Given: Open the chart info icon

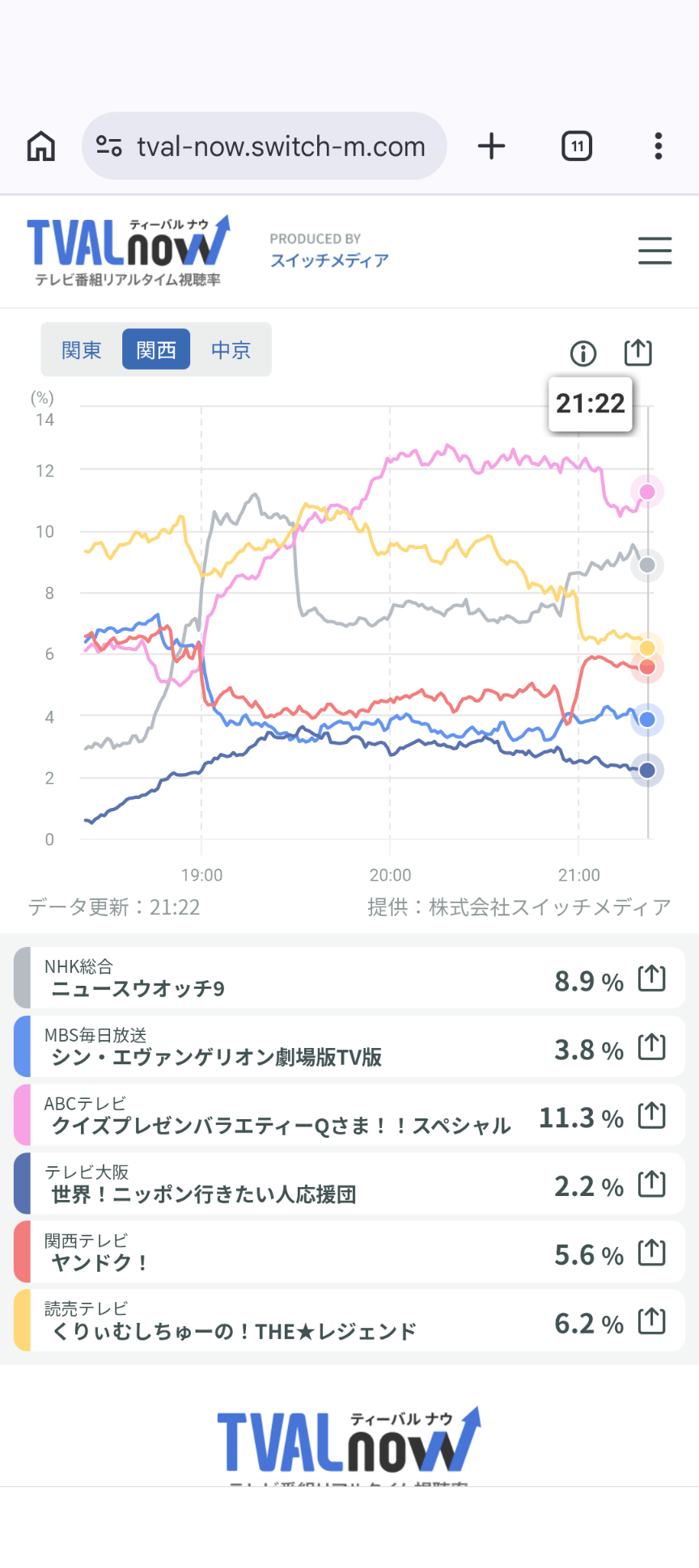Looking at the screenshot, I should (x=583, y=353).
